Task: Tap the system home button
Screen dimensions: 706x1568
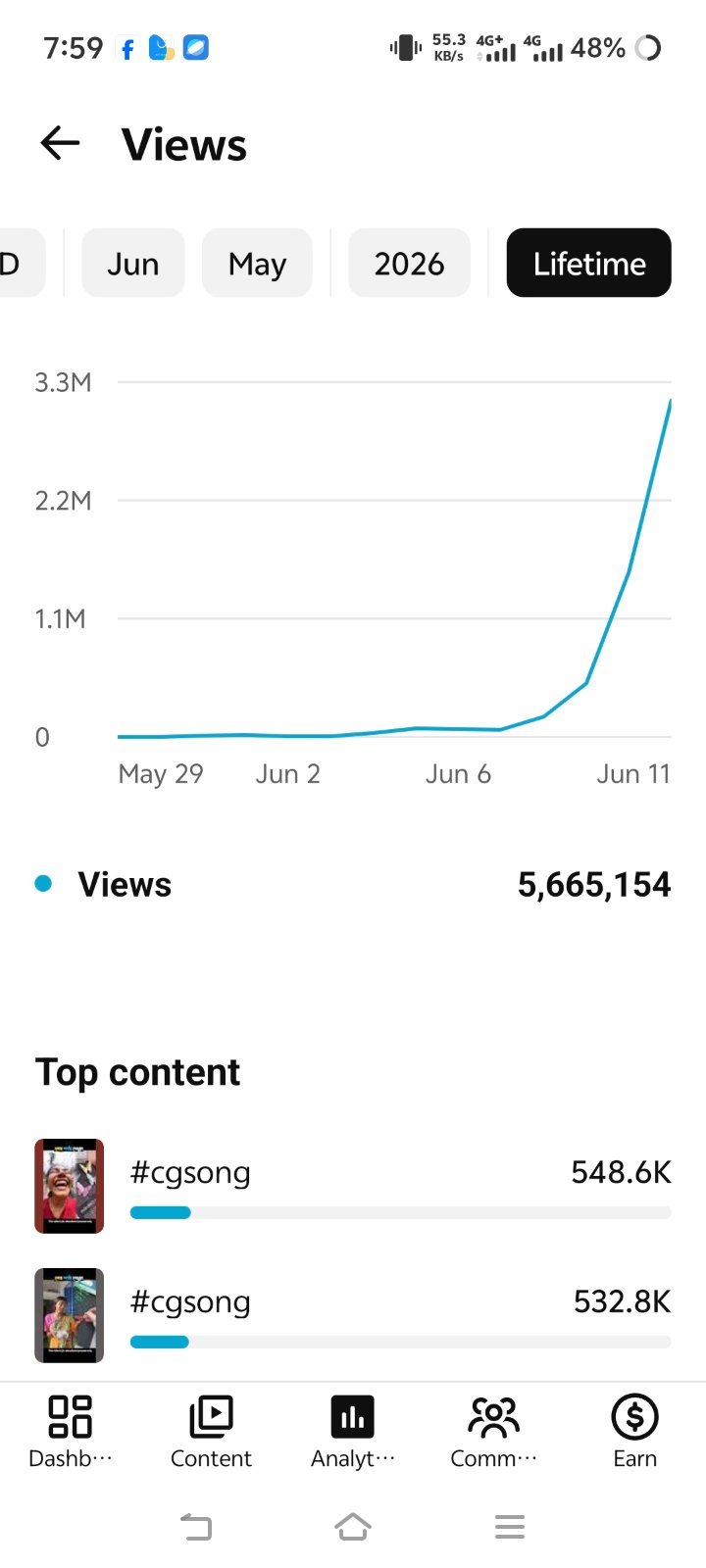Action: tap(353, 1527)
